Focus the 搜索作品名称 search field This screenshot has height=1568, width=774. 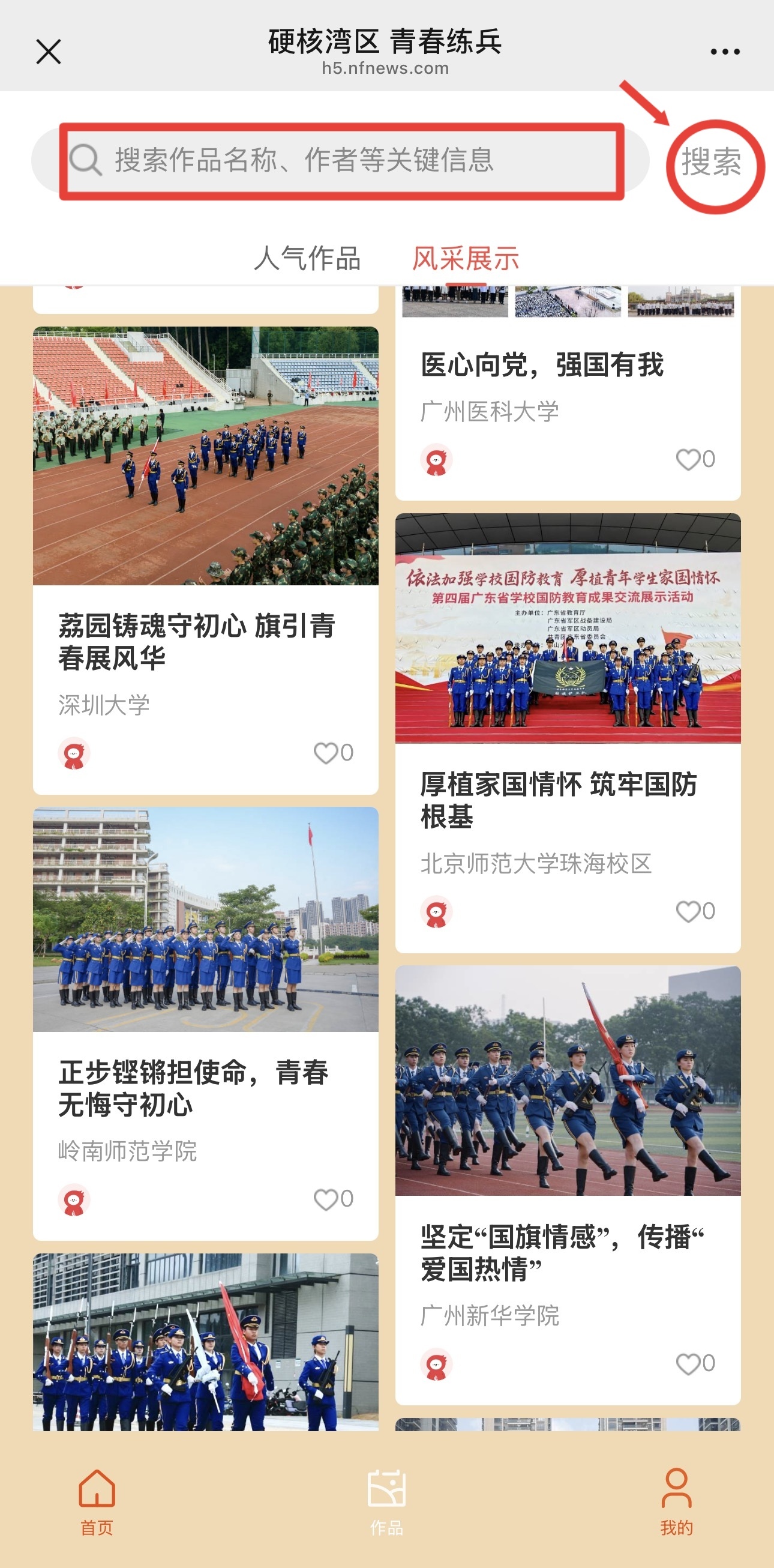pos(341,161)
